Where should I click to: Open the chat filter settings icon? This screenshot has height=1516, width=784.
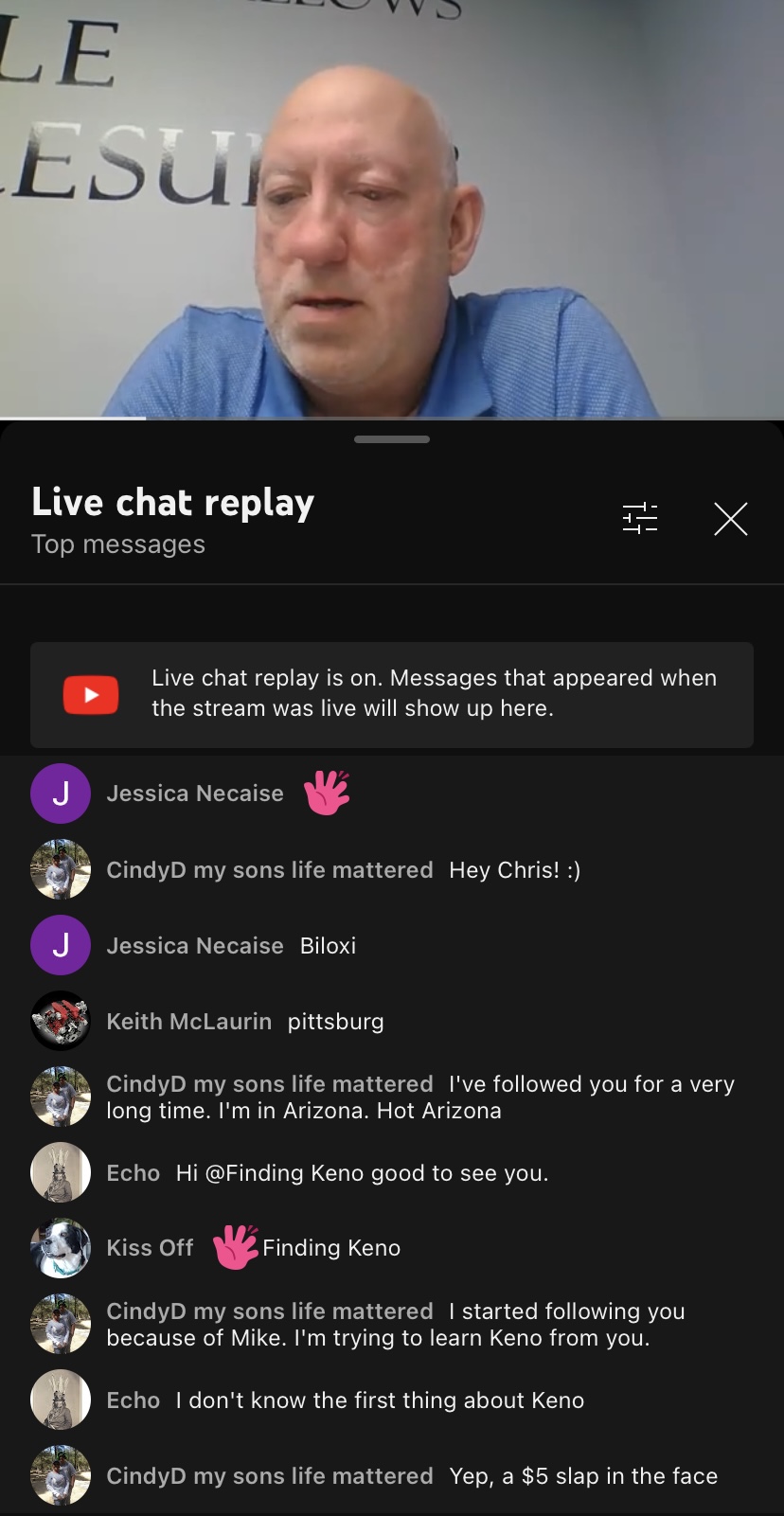640,518
